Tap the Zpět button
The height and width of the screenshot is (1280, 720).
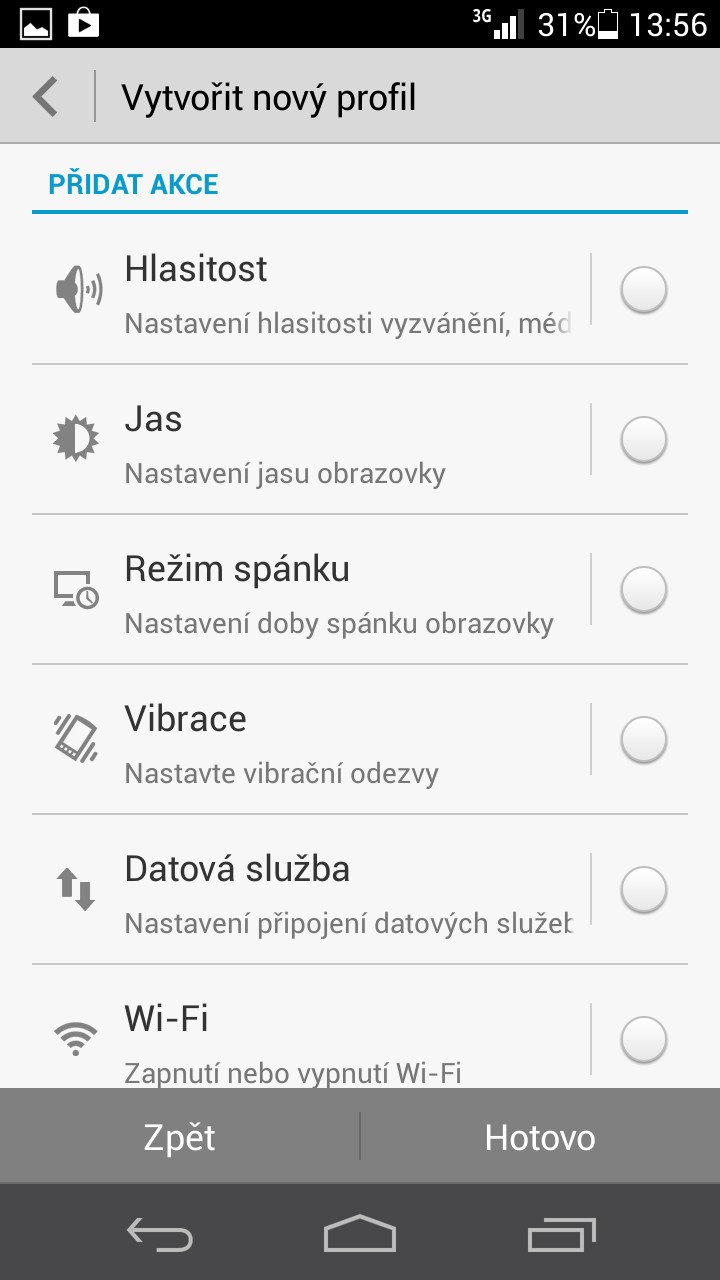pos(180,1137)
